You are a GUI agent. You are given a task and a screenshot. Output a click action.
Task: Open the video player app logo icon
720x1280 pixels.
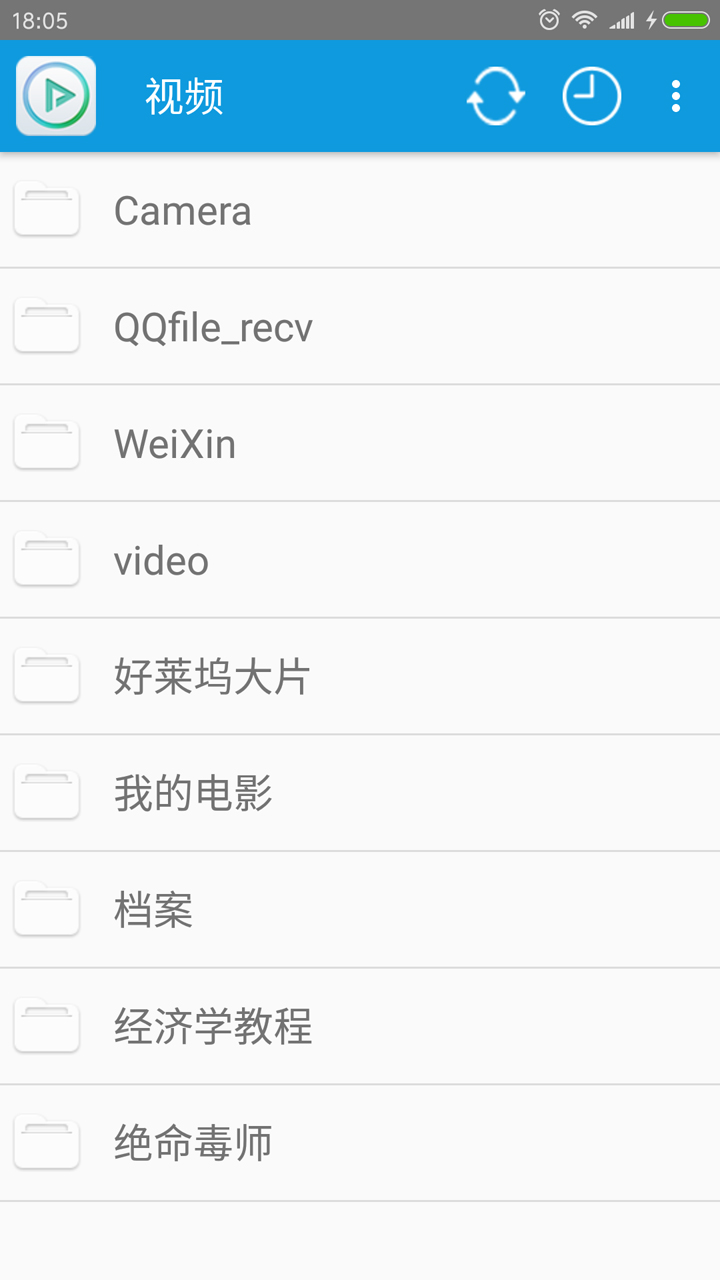click(x=55, y=96)
